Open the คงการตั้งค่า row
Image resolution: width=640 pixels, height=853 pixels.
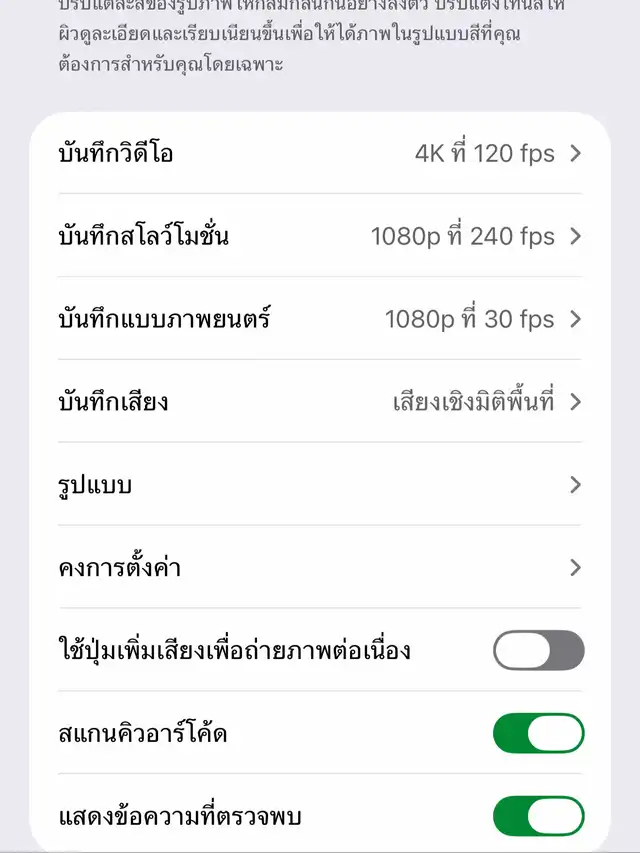320,568
